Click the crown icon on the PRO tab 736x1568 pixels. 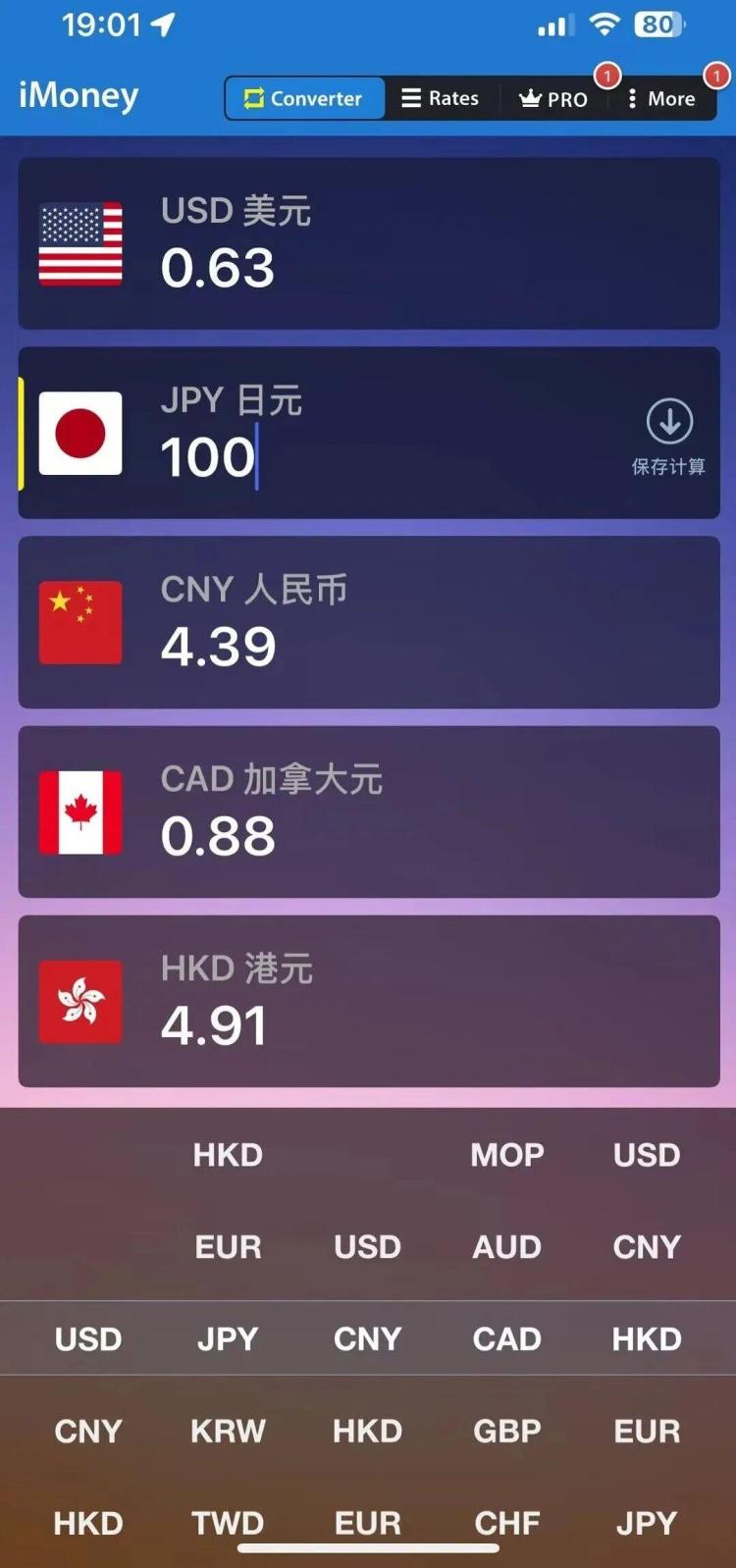pos(528,98)
